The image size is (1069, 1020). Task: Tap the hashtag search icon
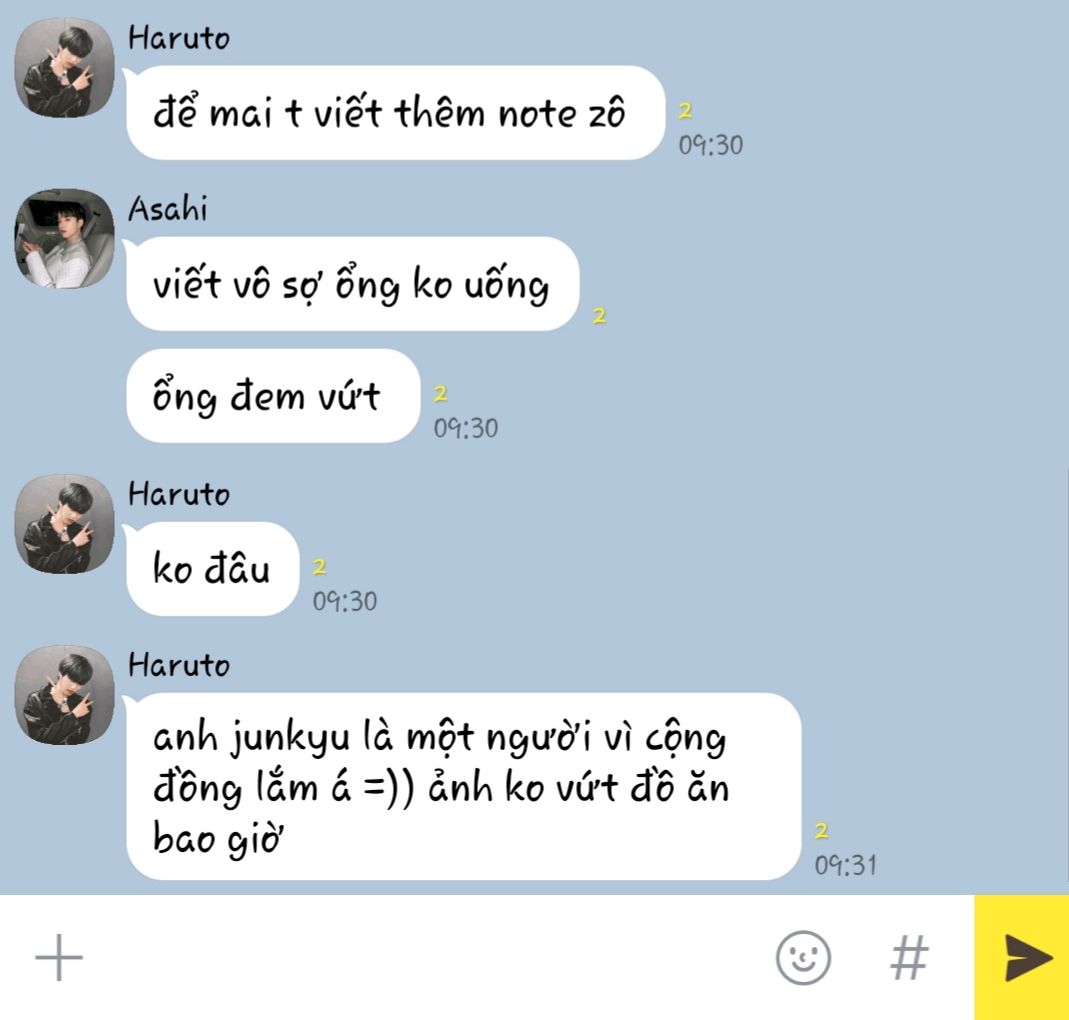point(909,957)
